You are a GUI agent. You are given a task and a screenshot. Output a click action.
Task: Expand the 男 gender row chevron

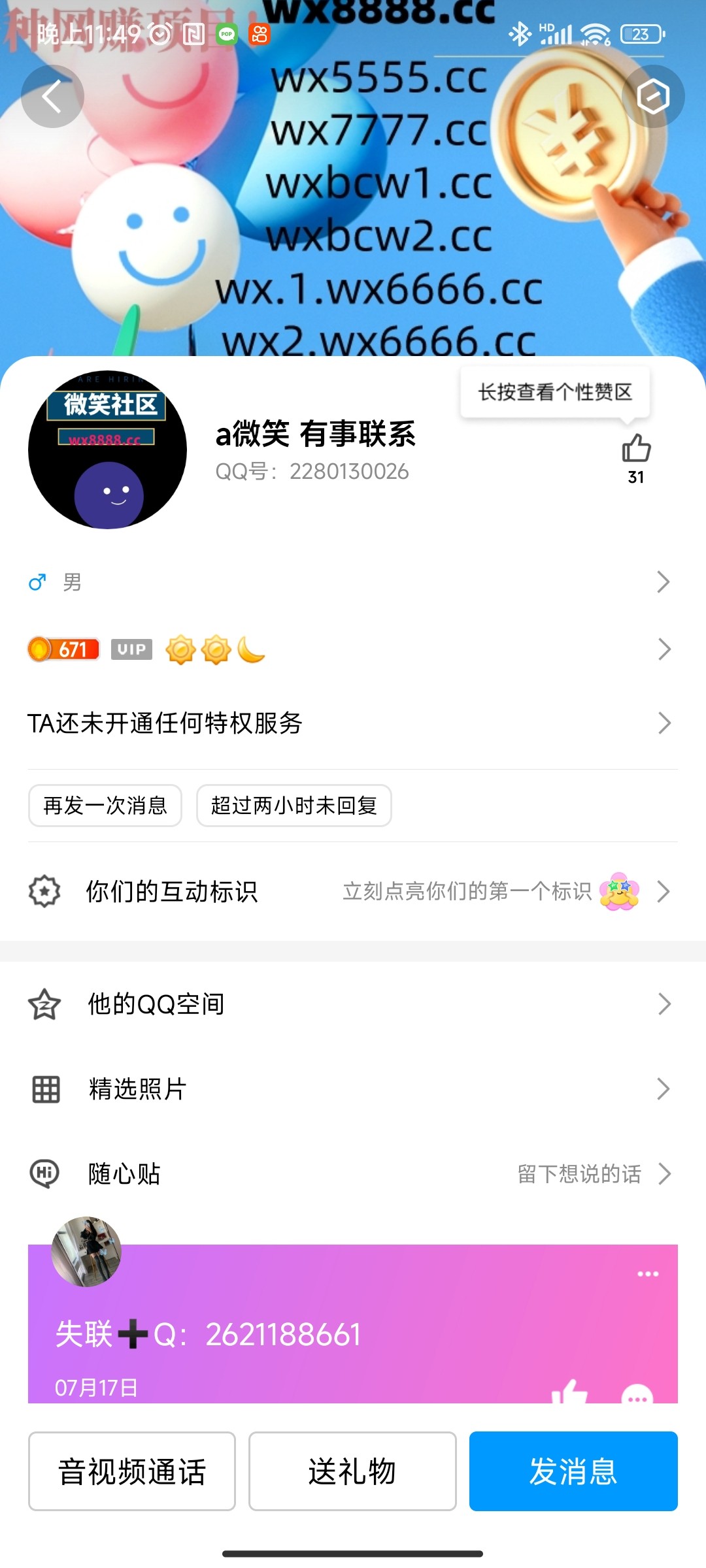(x=664, y=581)
